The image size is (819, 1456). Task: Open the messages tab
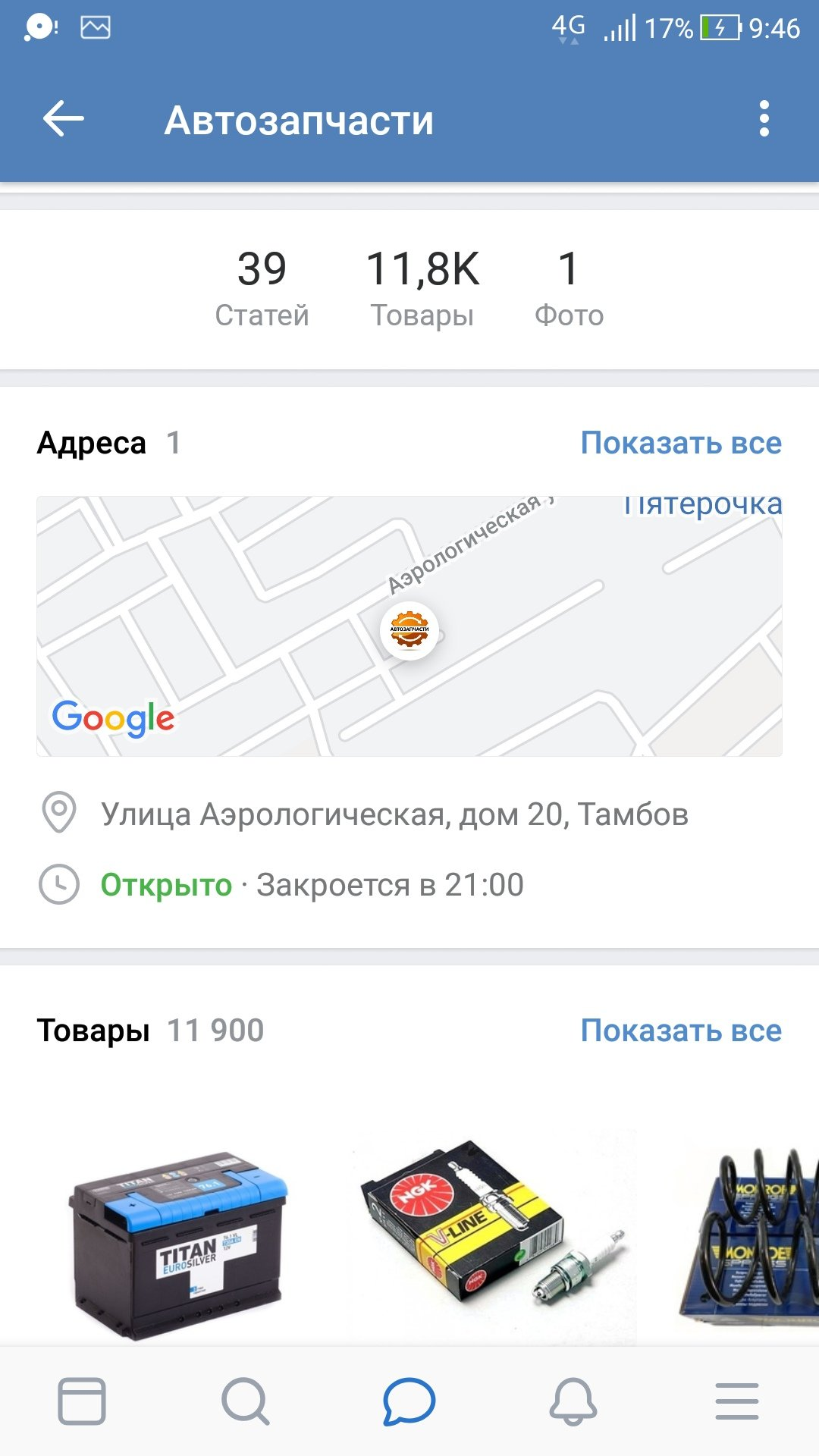[x=409, y=1401]
